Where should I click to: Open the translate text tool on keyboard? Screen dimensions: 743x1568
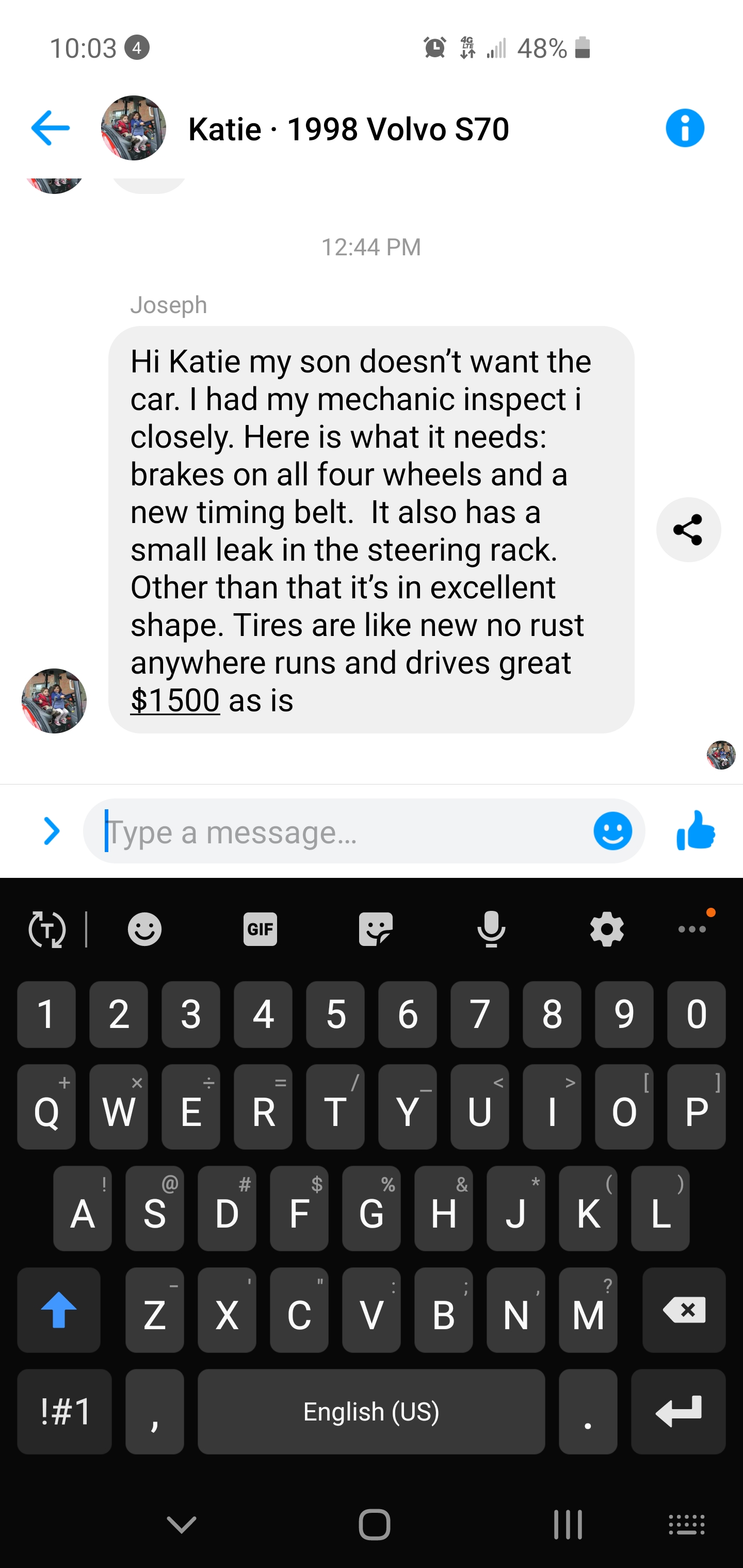[47, 929]
